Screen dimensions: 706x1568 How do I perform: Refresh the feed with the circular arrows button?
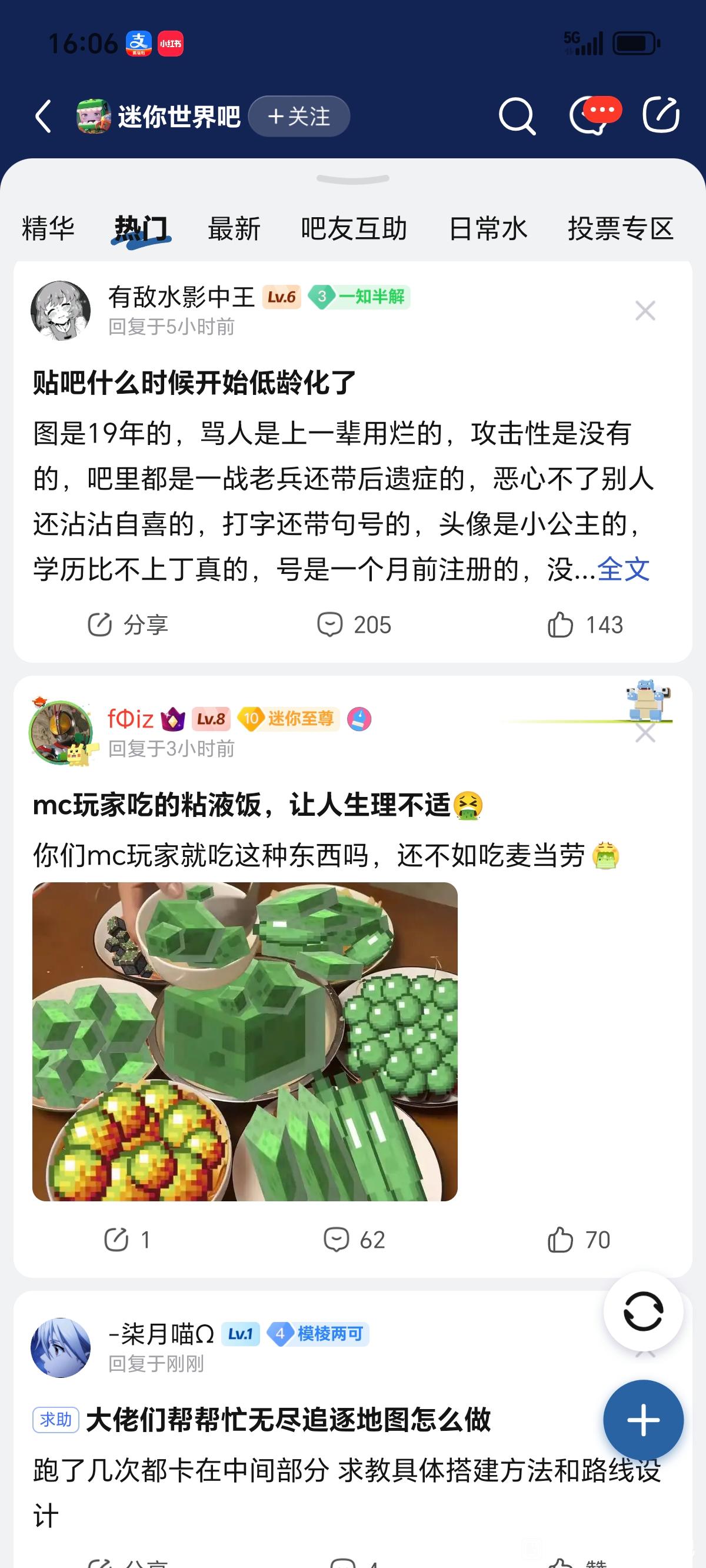tap(643, 1312)
